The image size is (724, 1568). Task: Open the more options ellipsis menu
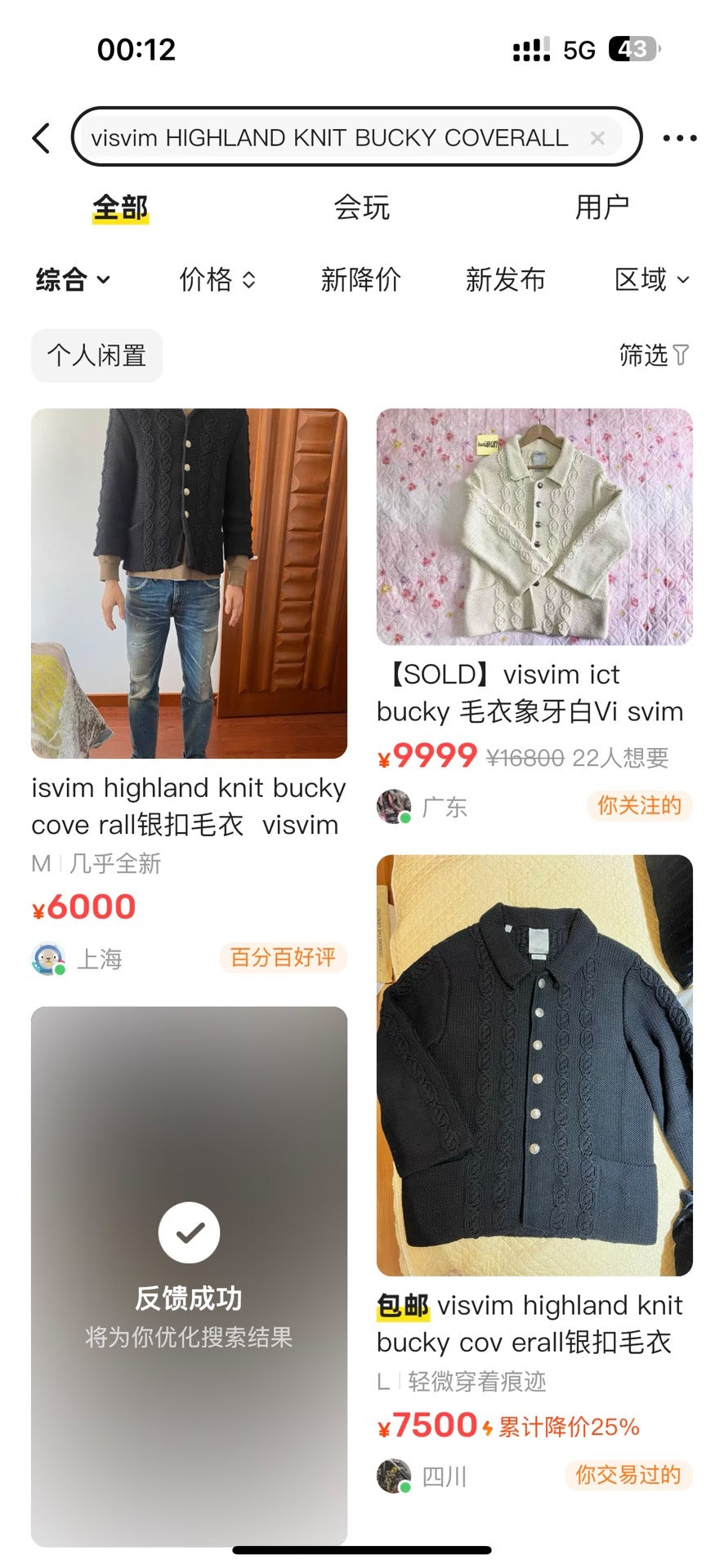[x=679, y=137]
